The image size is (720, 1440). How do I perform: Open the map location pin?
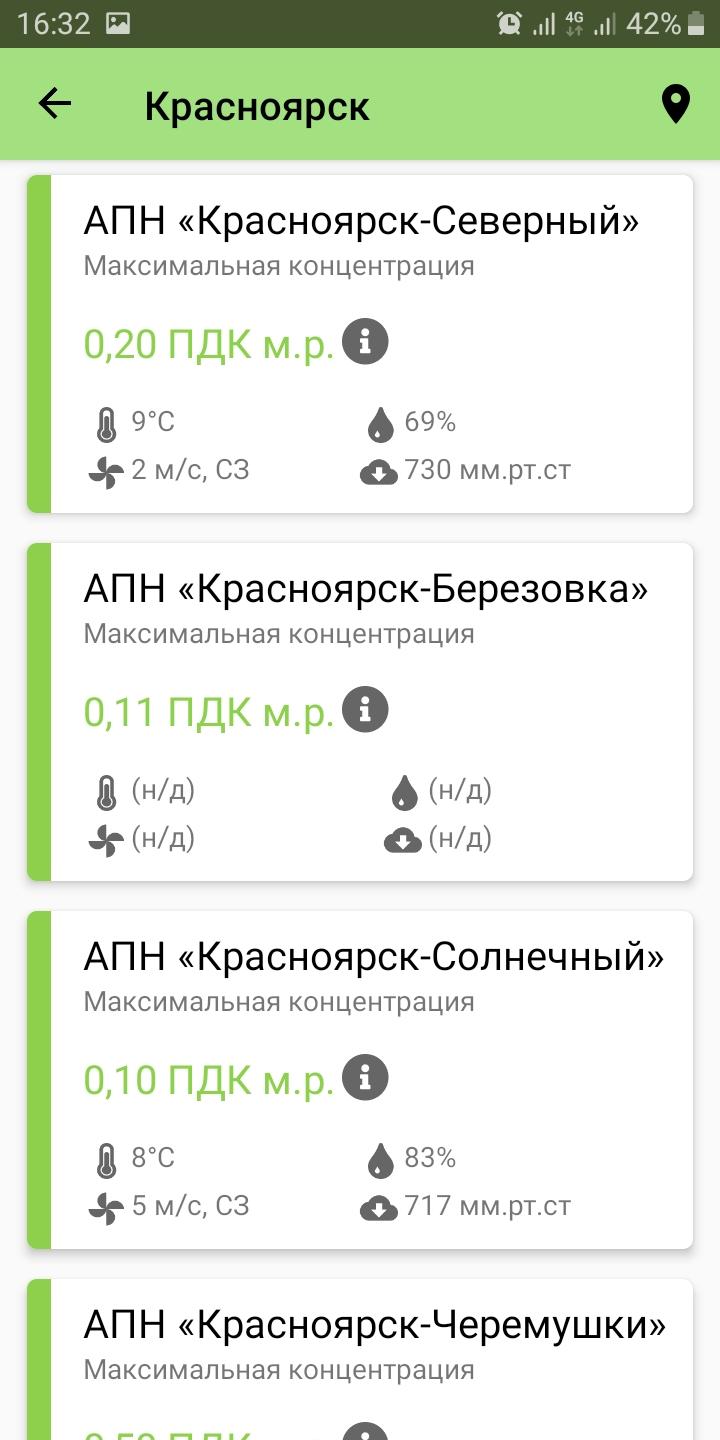pyautogui.click(x=676, y=104)
